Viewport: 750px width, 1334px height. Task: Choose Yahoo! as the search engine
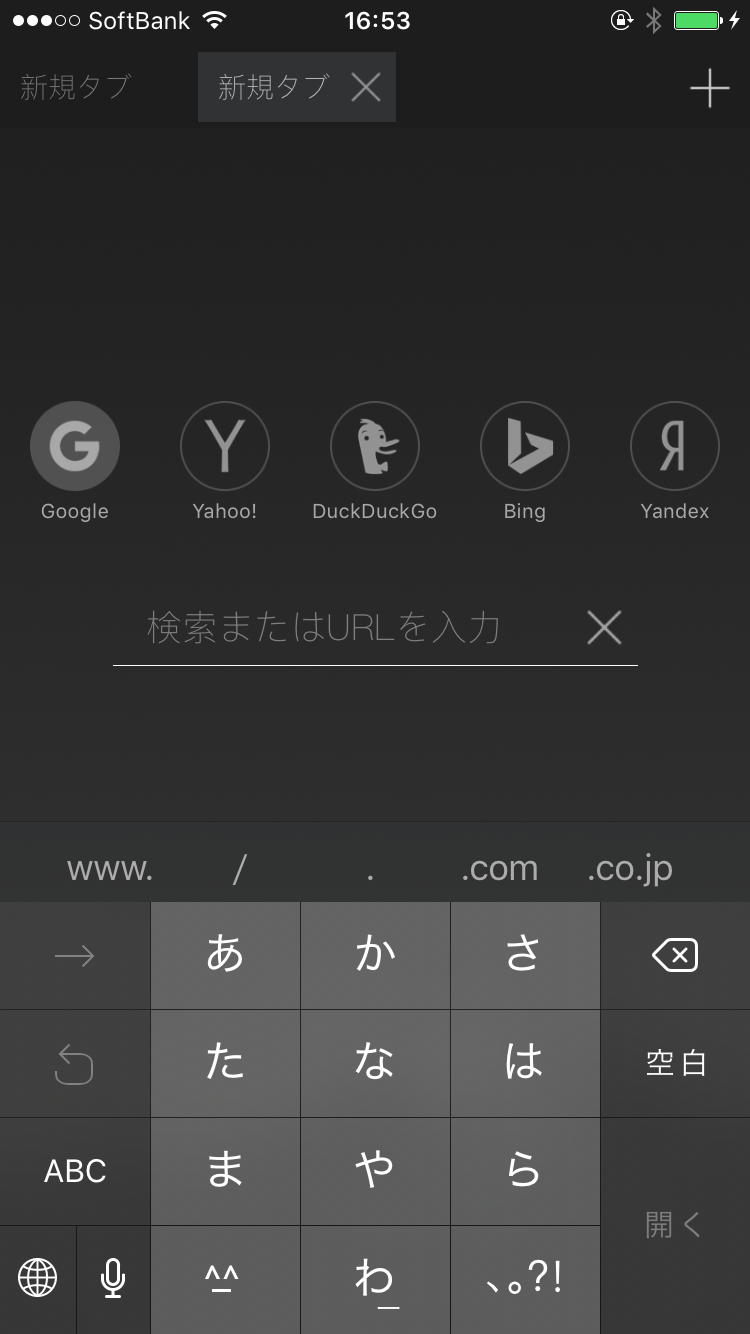[225, 446]
